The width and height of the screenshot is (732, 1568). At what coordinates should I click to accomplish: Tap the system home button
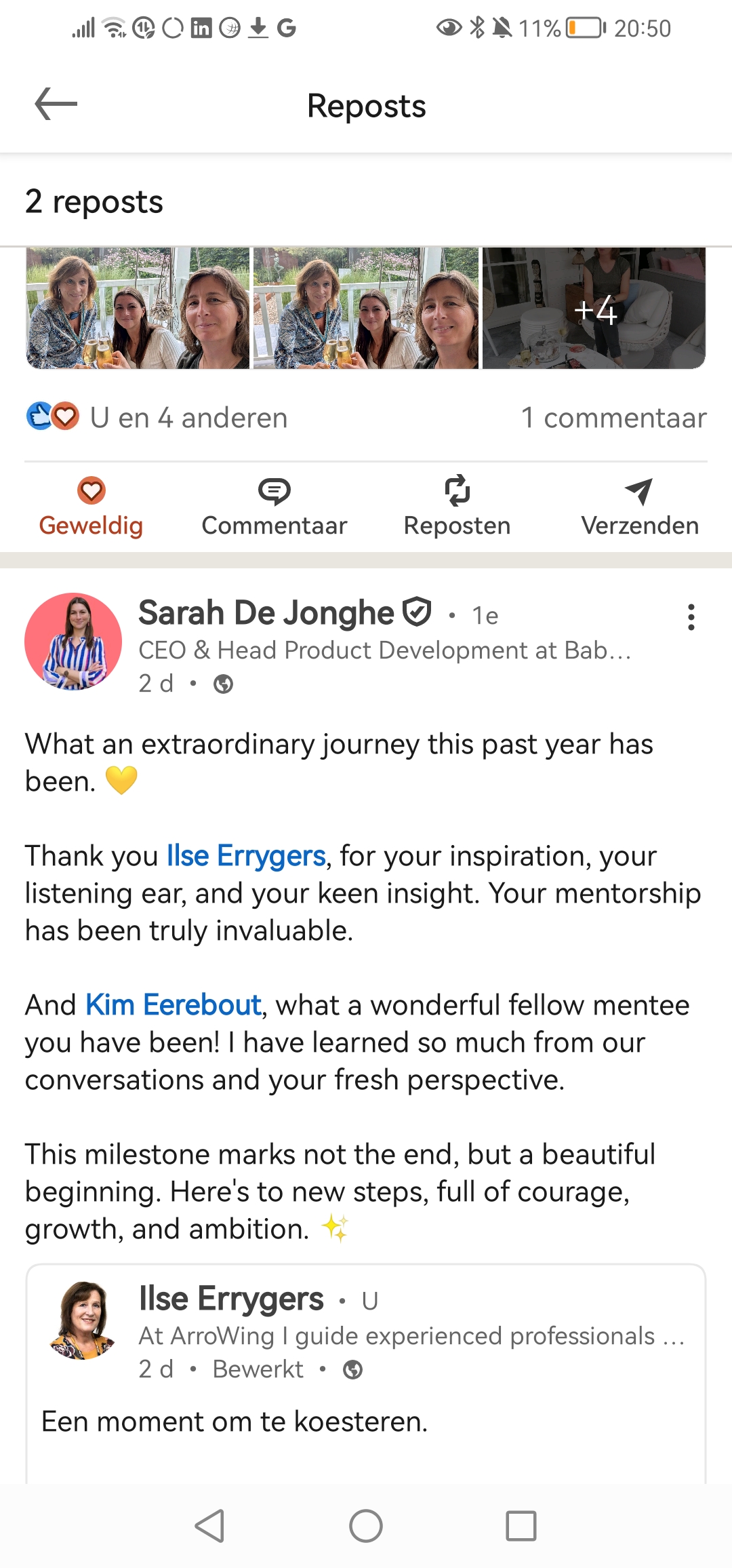366,1526
